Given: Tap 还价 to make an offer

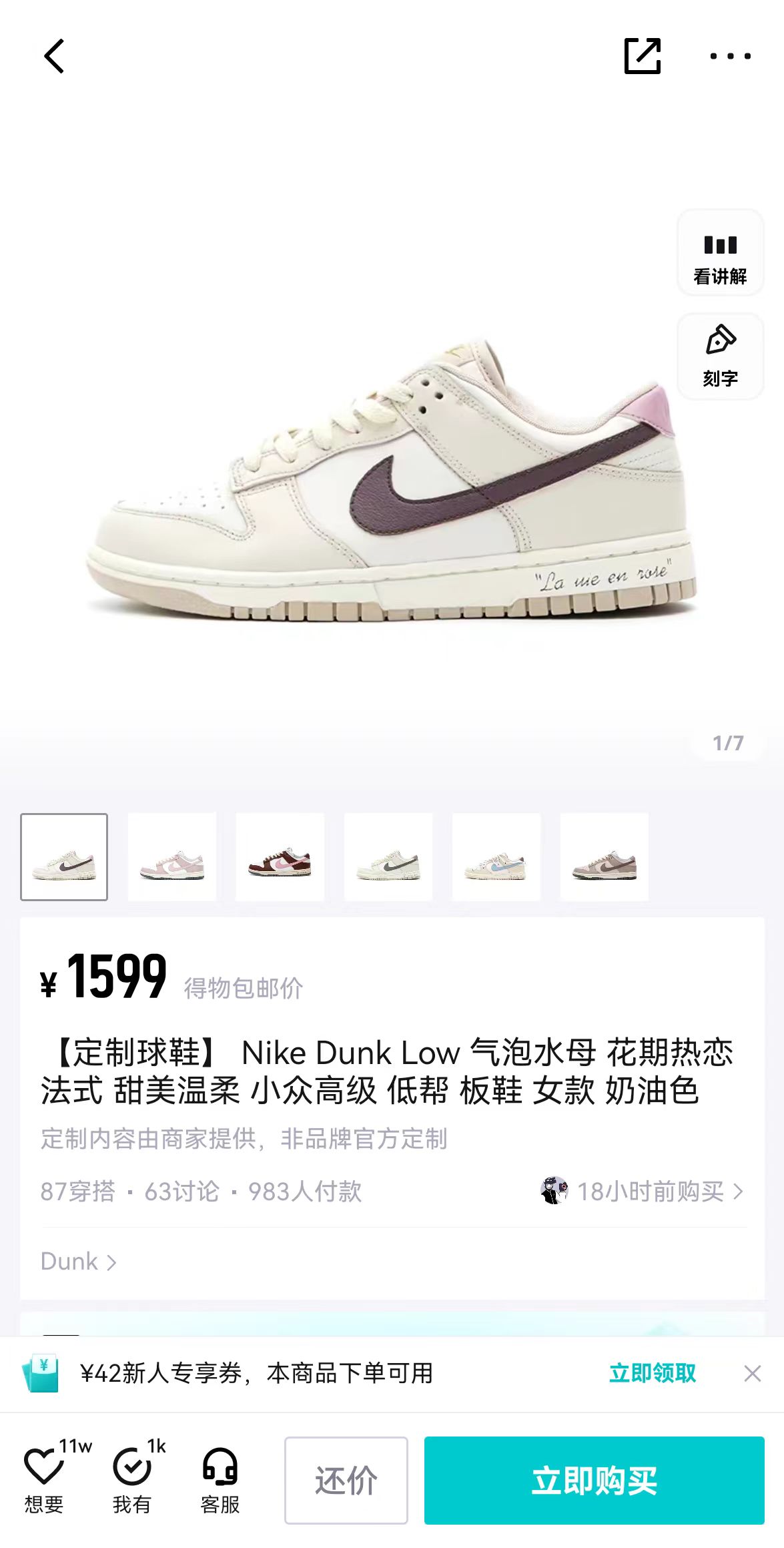Looking at the screenshot, I should pyautogui.click(x=346, y=1481).
